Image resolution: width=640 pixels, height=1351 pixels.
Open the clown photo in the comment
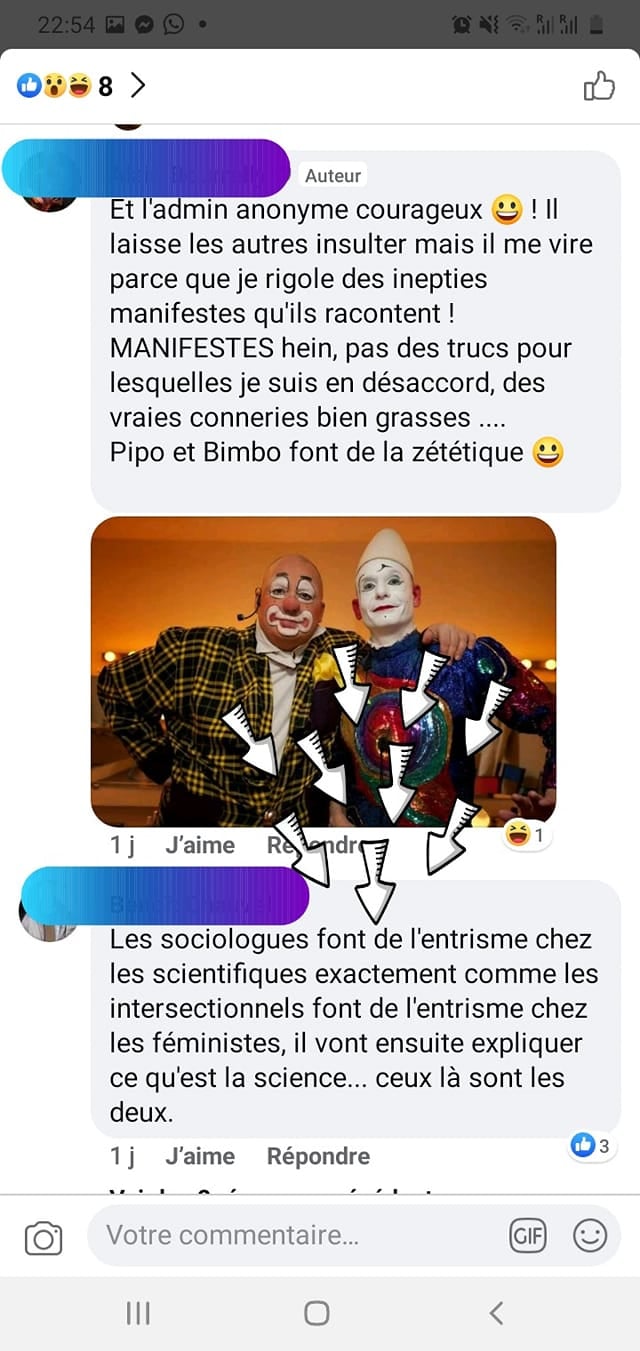click(323, 671)
